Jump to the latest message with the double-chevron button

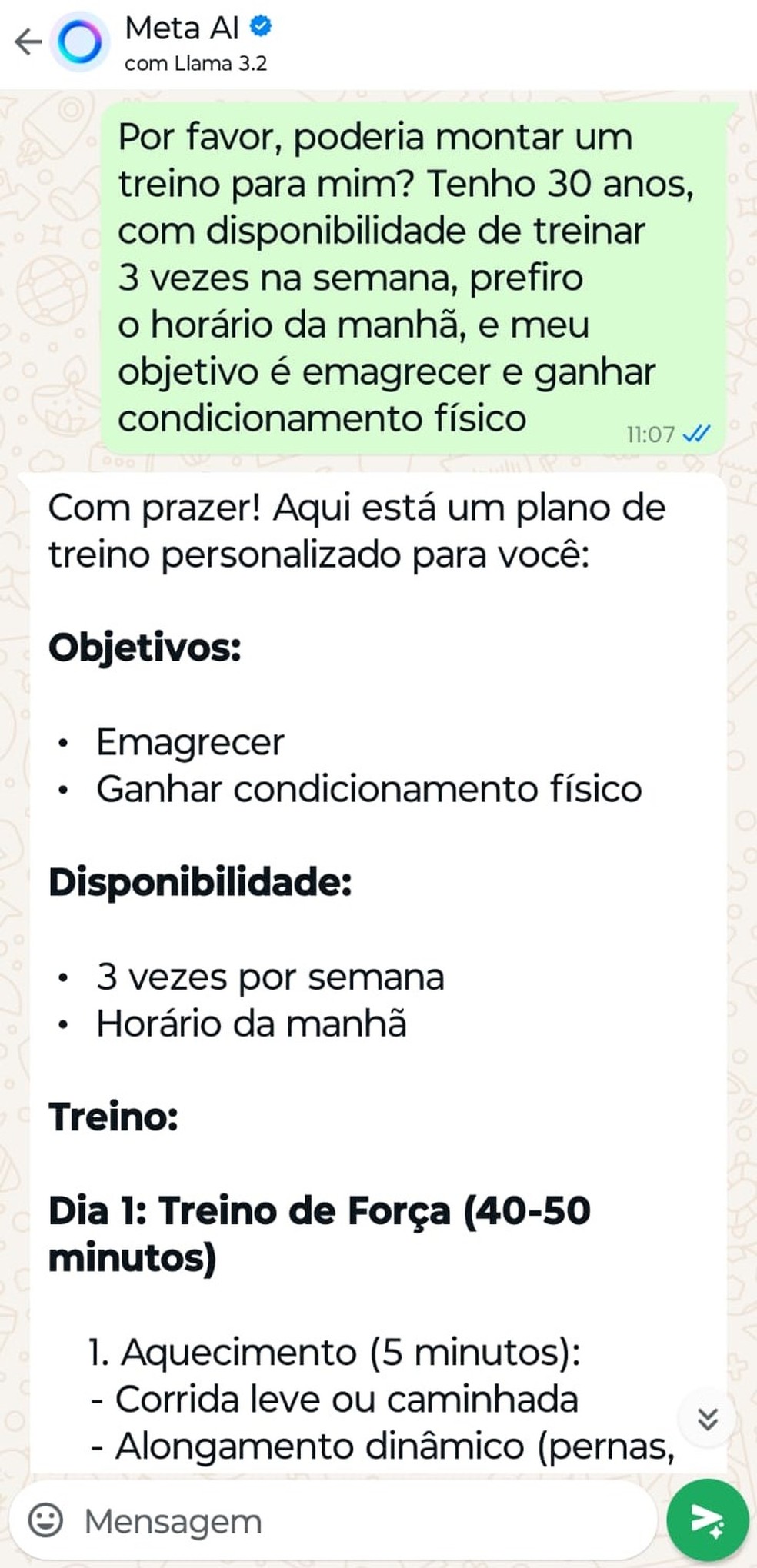(707, 1419)
